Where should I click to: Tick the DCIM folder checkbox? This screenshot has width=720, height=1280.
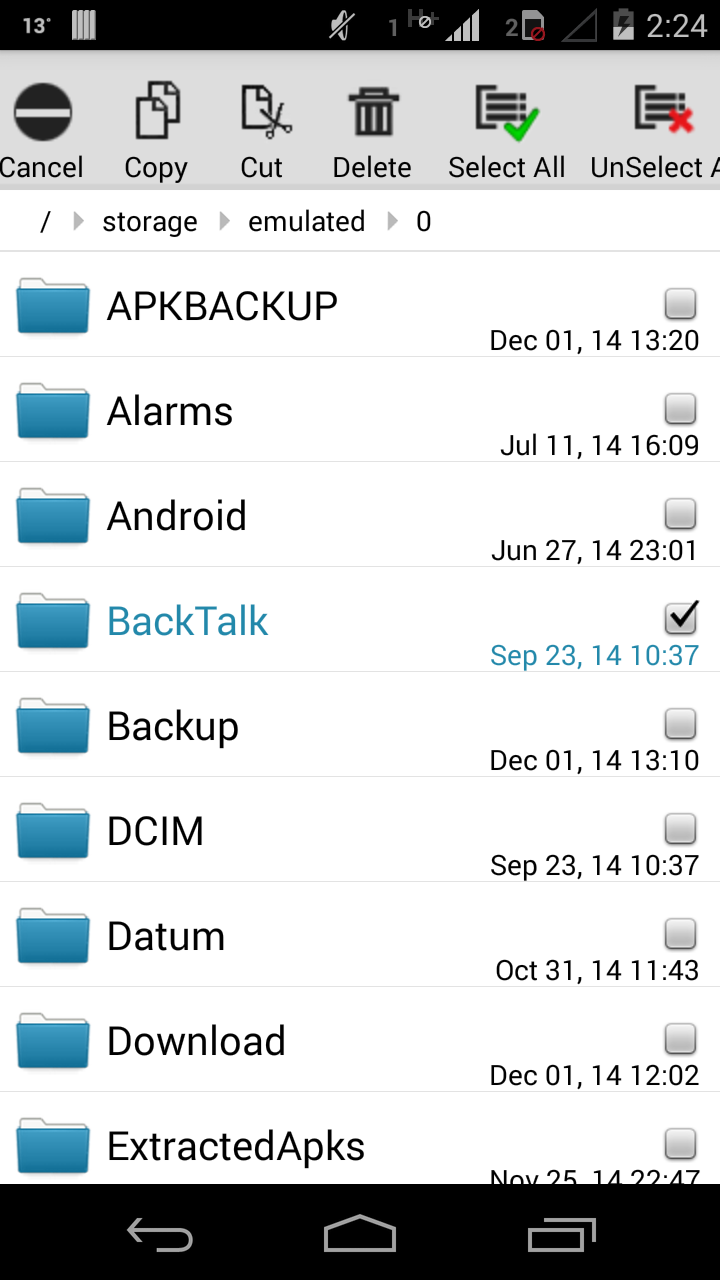point(681,828)
